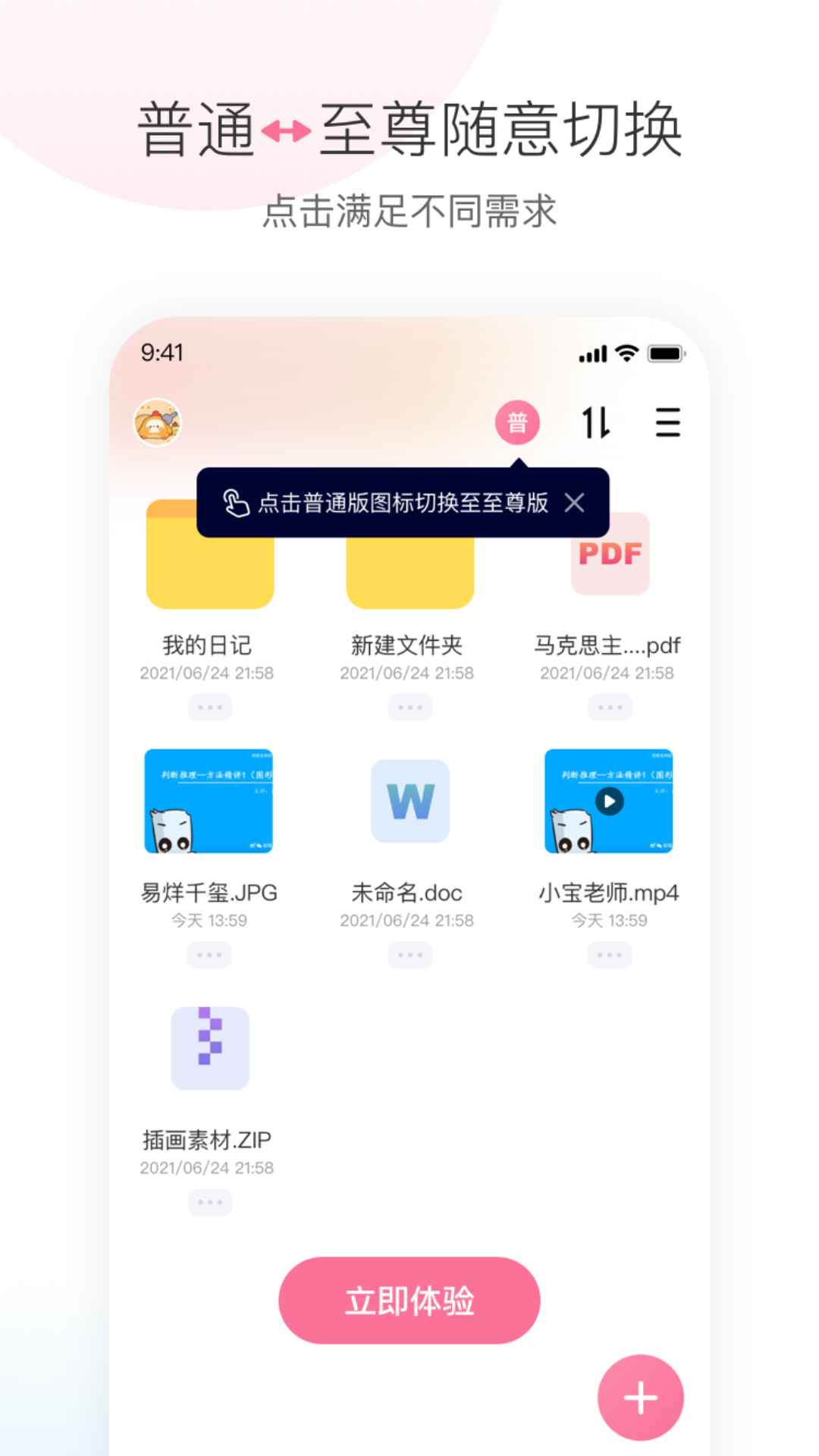Viewport: 819px width, 1456px height.
Task: Expand more options for 插画素材.ZIP
Action: 210,1202
